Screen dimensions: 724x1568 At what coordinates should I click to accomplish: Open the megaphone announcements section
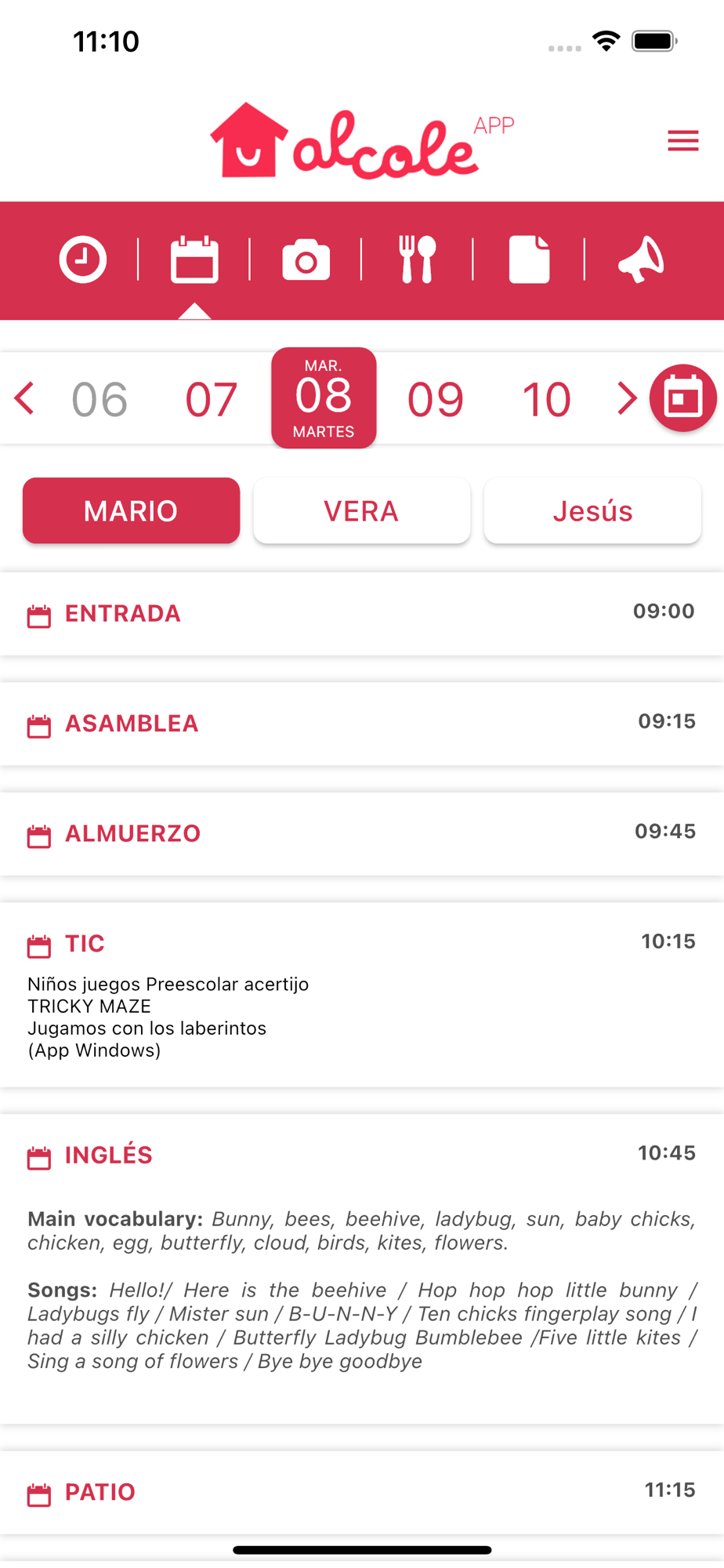pos(641,260)
